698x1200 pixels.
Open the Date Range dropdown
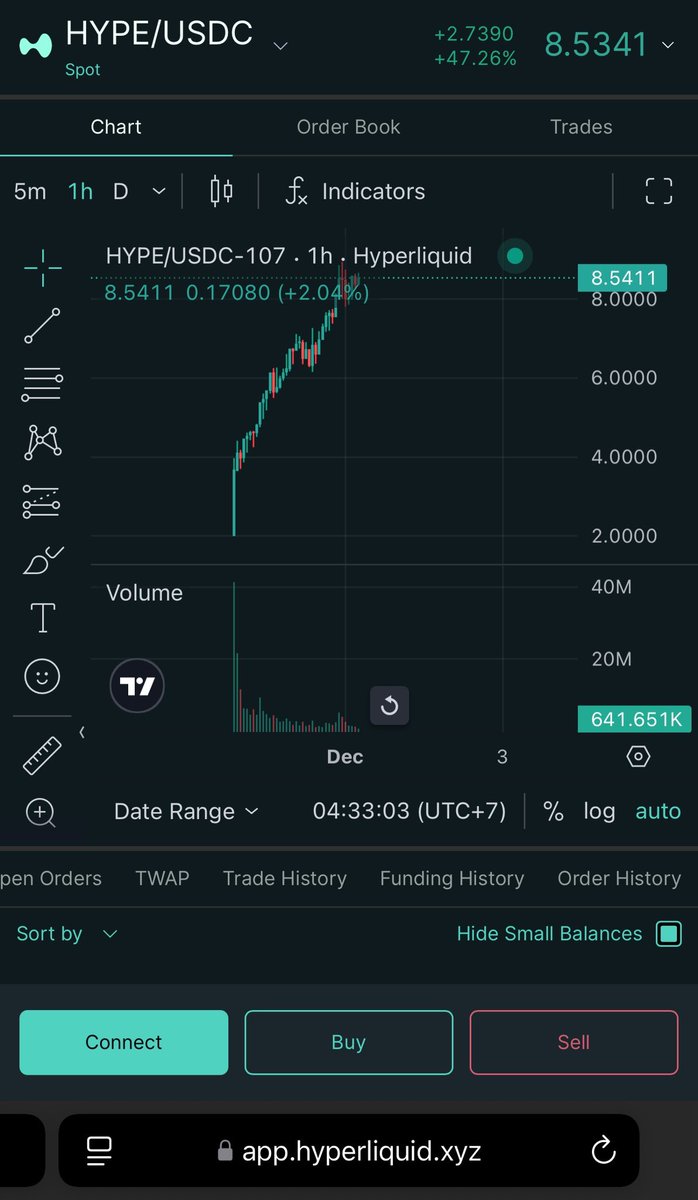coord(186,811)
